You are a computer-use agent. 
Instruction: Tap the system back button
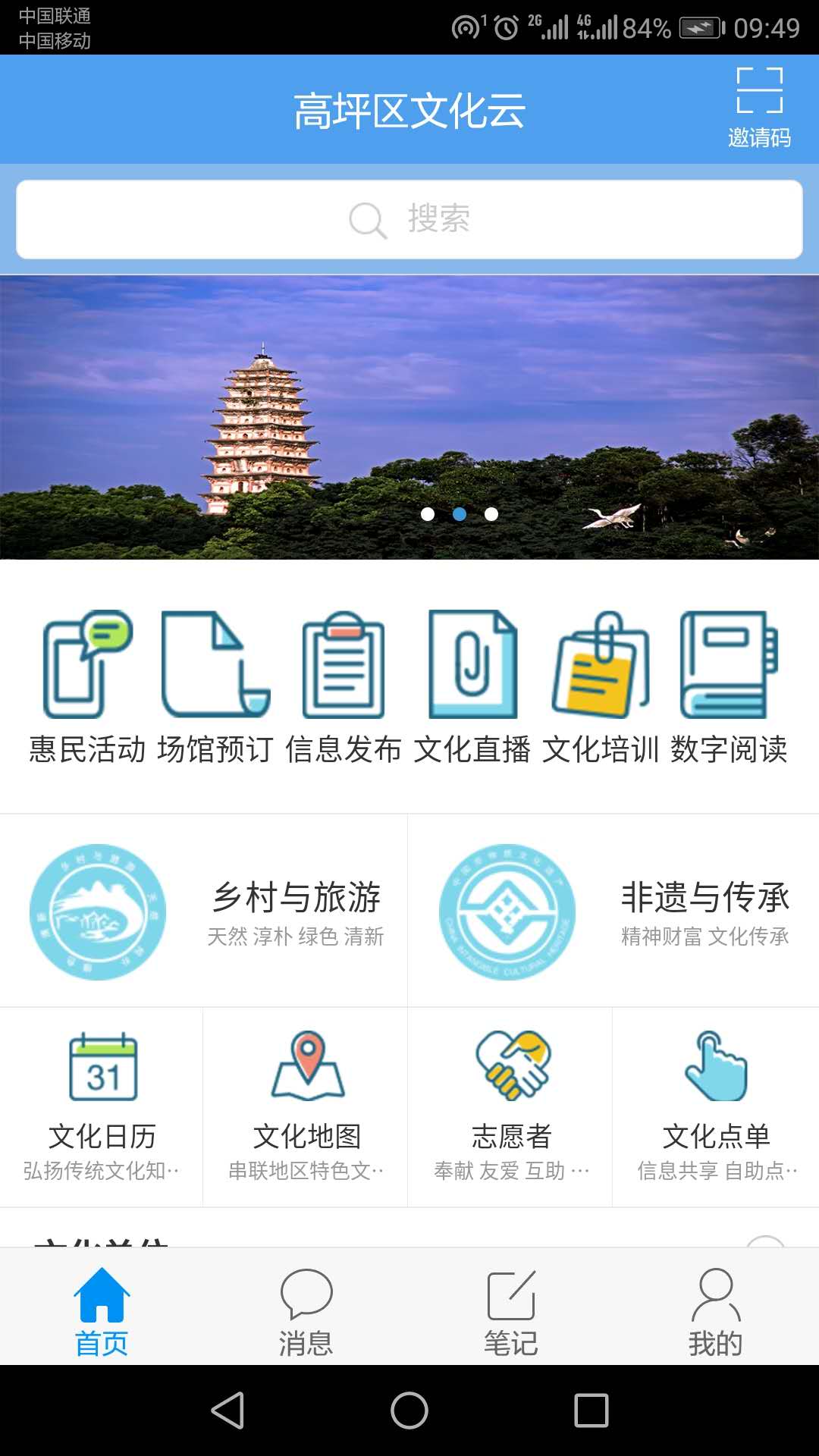[227, 1410]
